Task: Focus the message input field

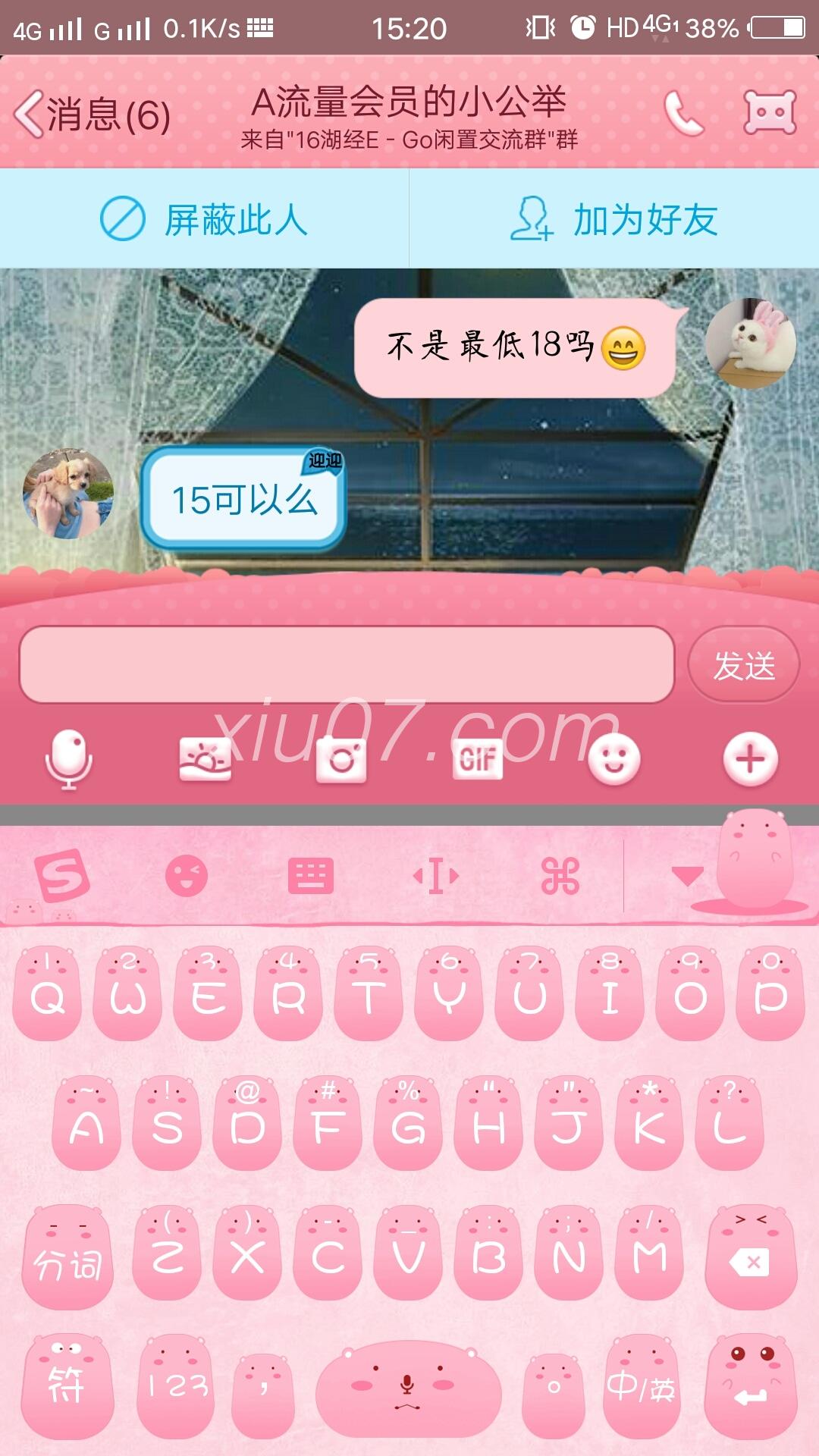Action: click(x=347, y=665)
